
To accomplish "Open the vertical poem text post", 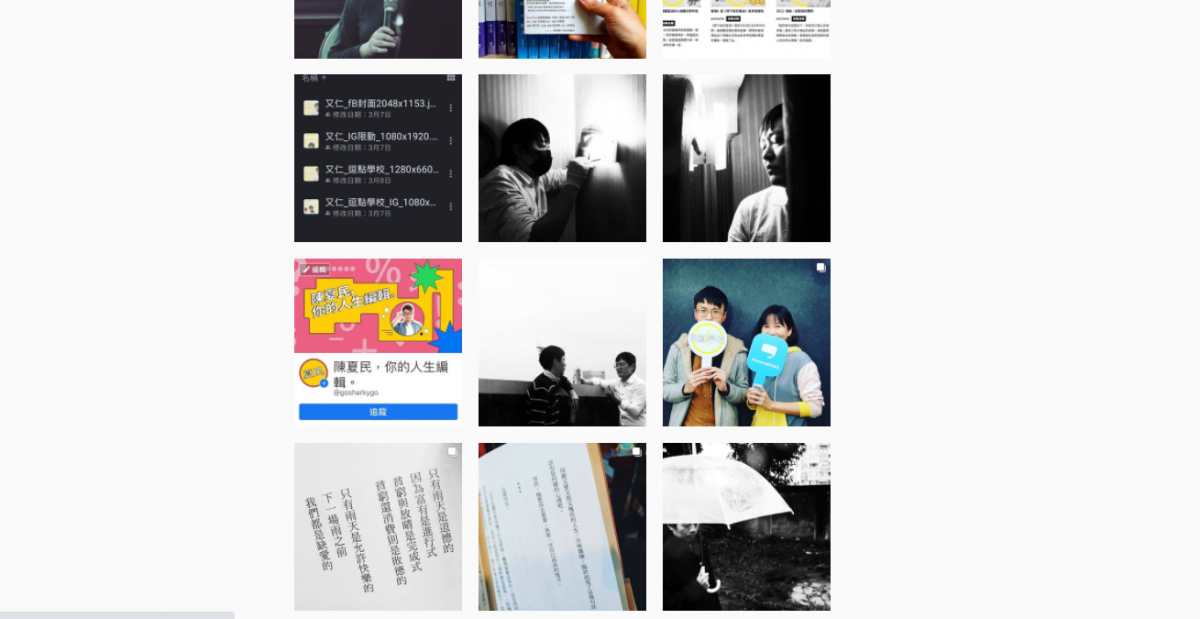I will (378, 526).
